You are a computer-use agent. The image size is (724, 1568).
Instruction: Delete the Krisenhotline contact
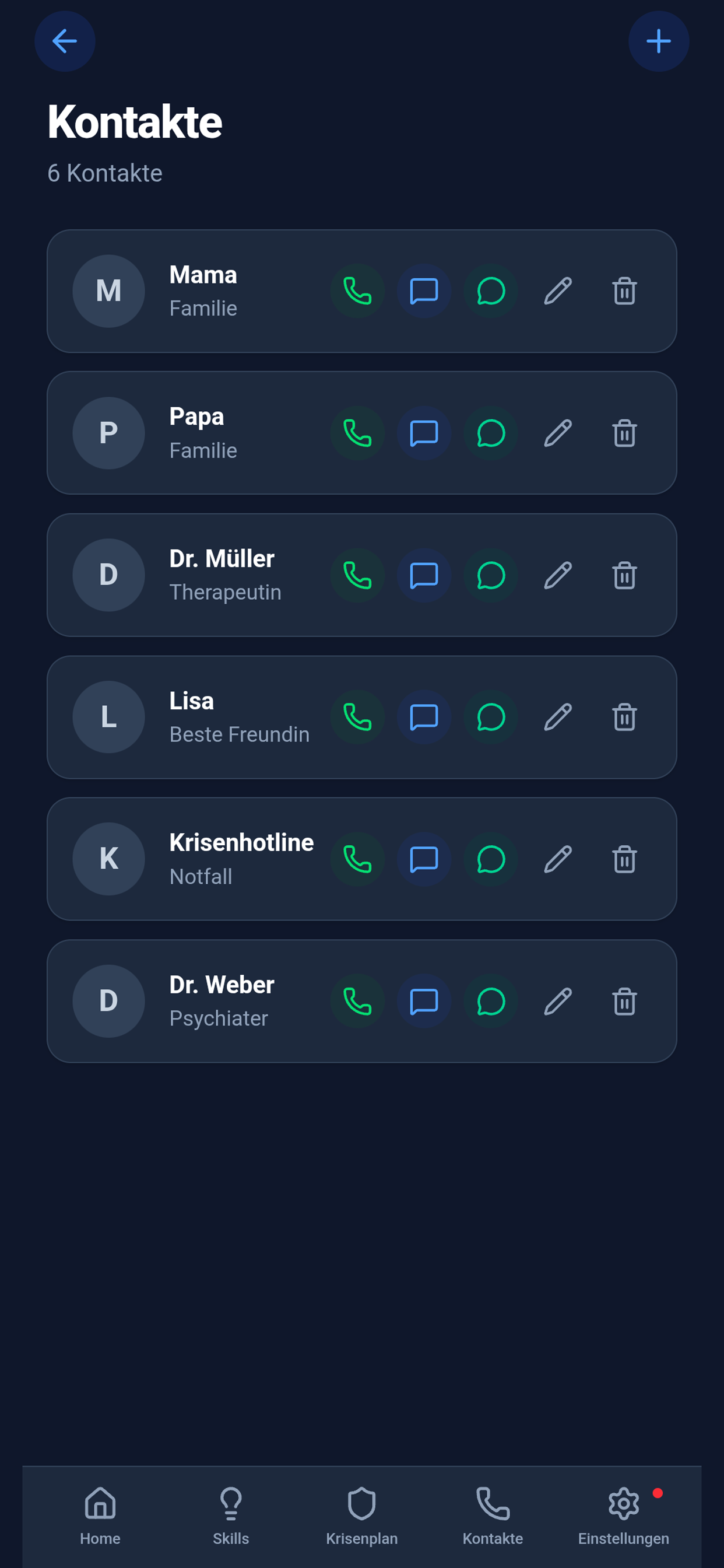pos(624,859)
